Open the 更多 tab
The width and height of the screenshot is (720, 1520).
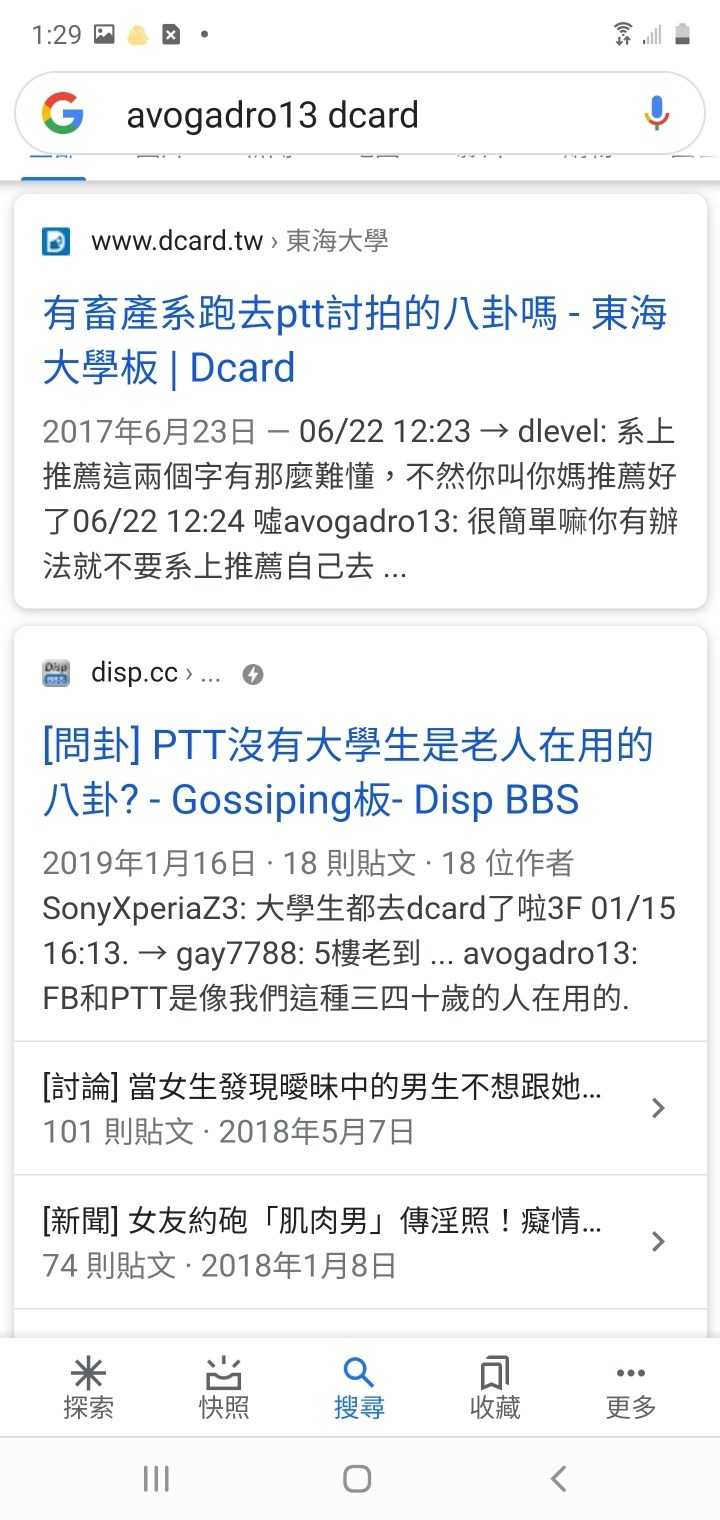pyautogui.click(x=631, y=1388)
